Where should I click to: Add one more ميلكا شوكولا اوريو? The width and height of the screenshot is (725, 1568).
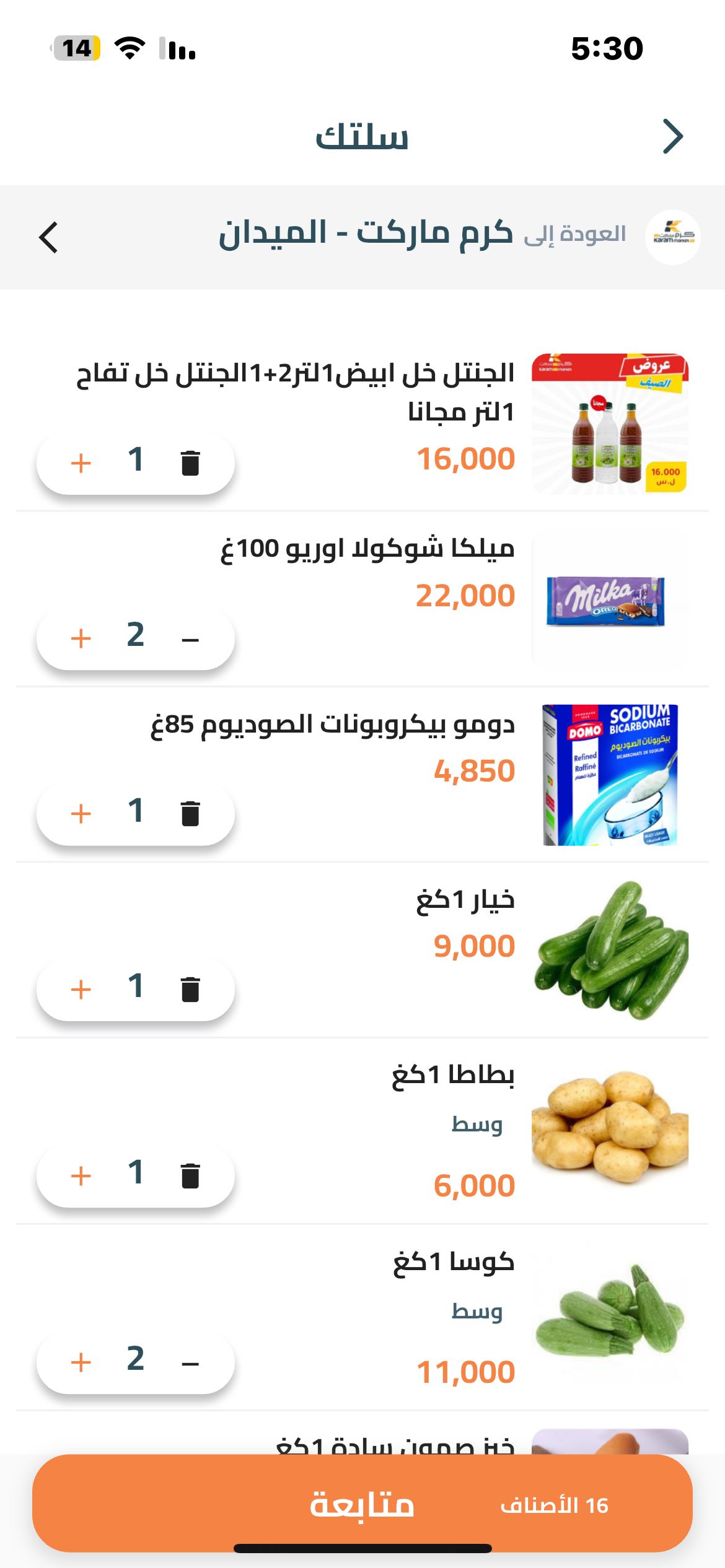click(81, 638)
